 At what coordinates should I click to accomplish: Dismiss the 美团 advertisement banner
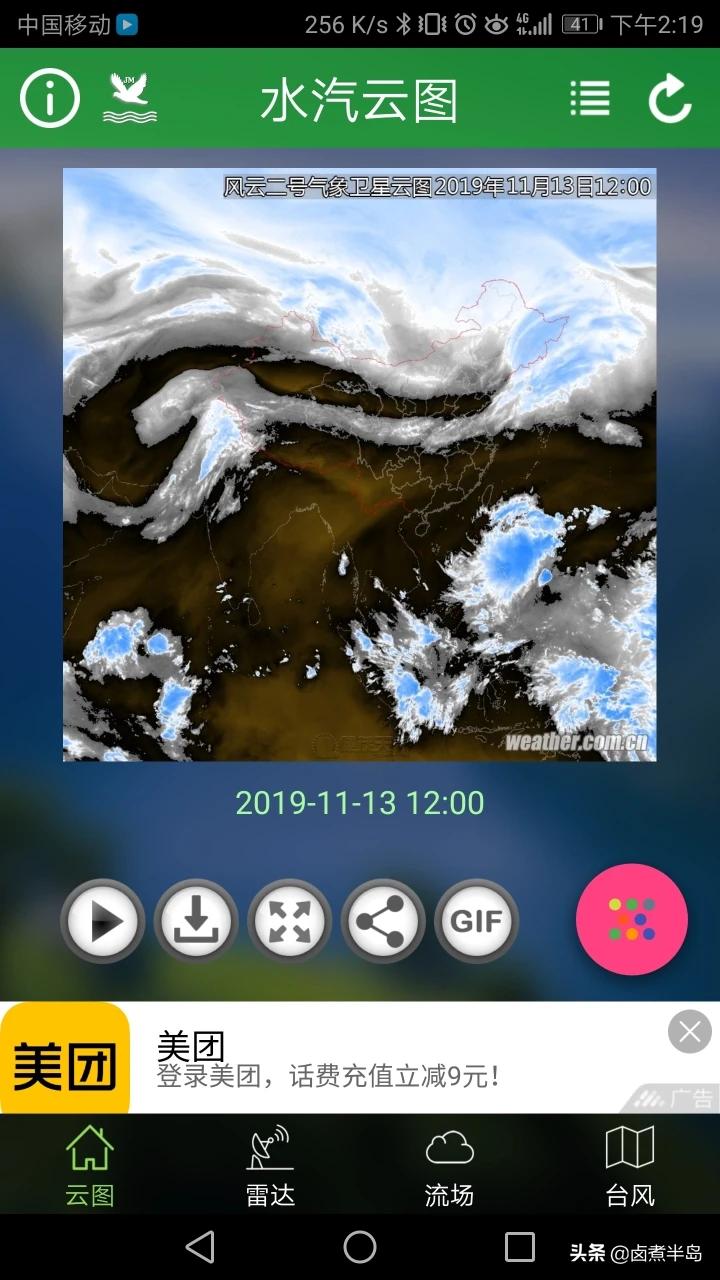(x=689, y=1032)
